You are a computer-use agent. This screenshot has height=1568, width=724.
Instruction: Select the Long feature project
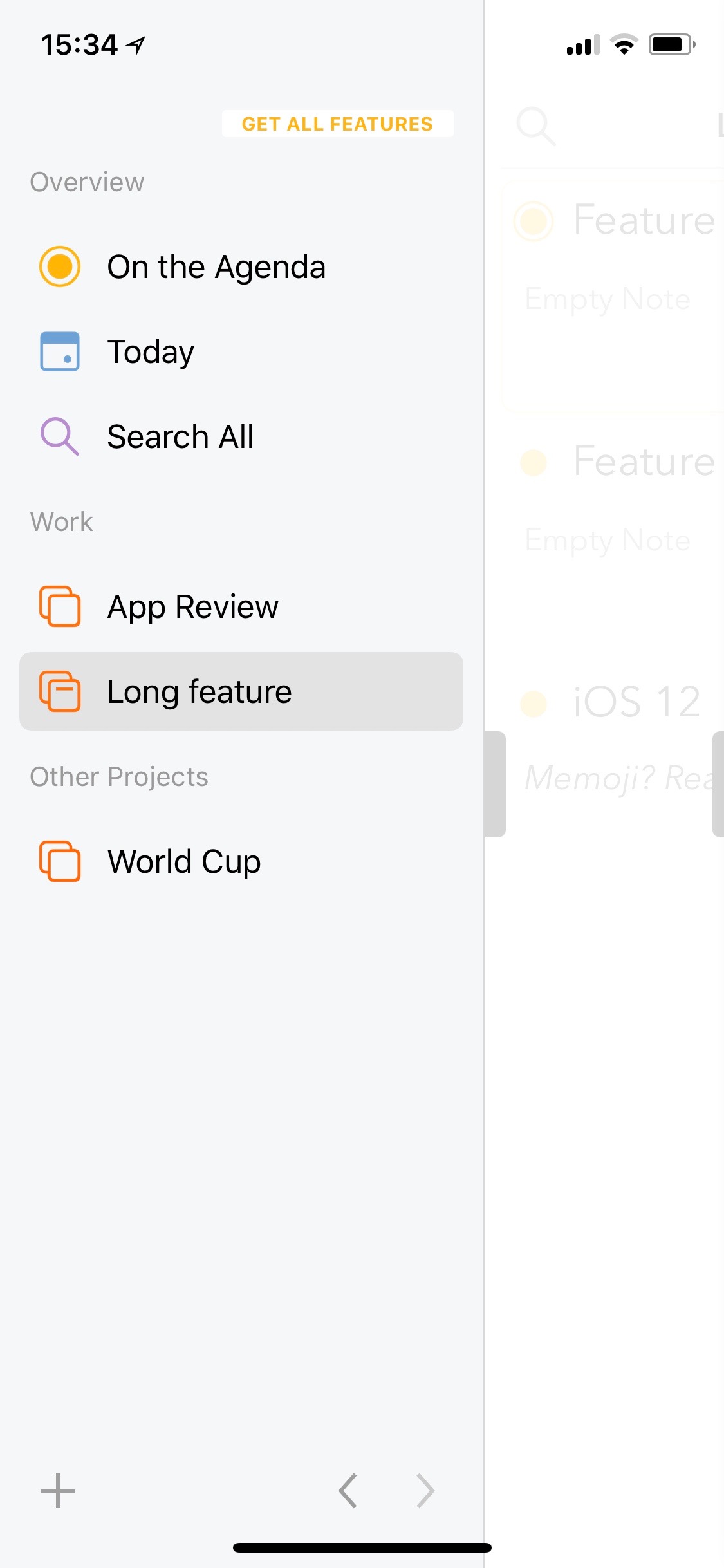click(241, 691)
